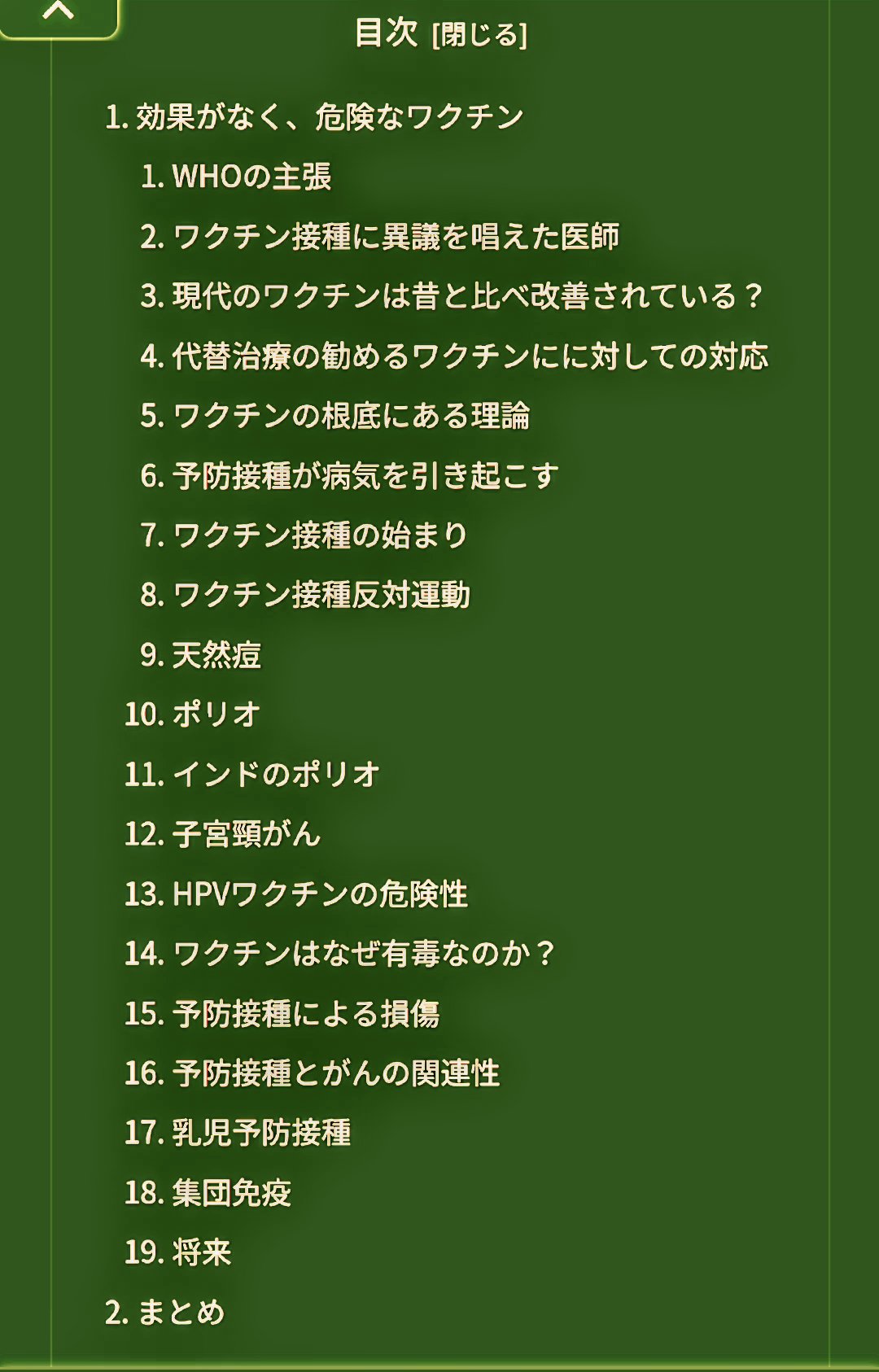Jump to 集団免疫 section
Screen dimensions: 879x1372
[231, 1192]
